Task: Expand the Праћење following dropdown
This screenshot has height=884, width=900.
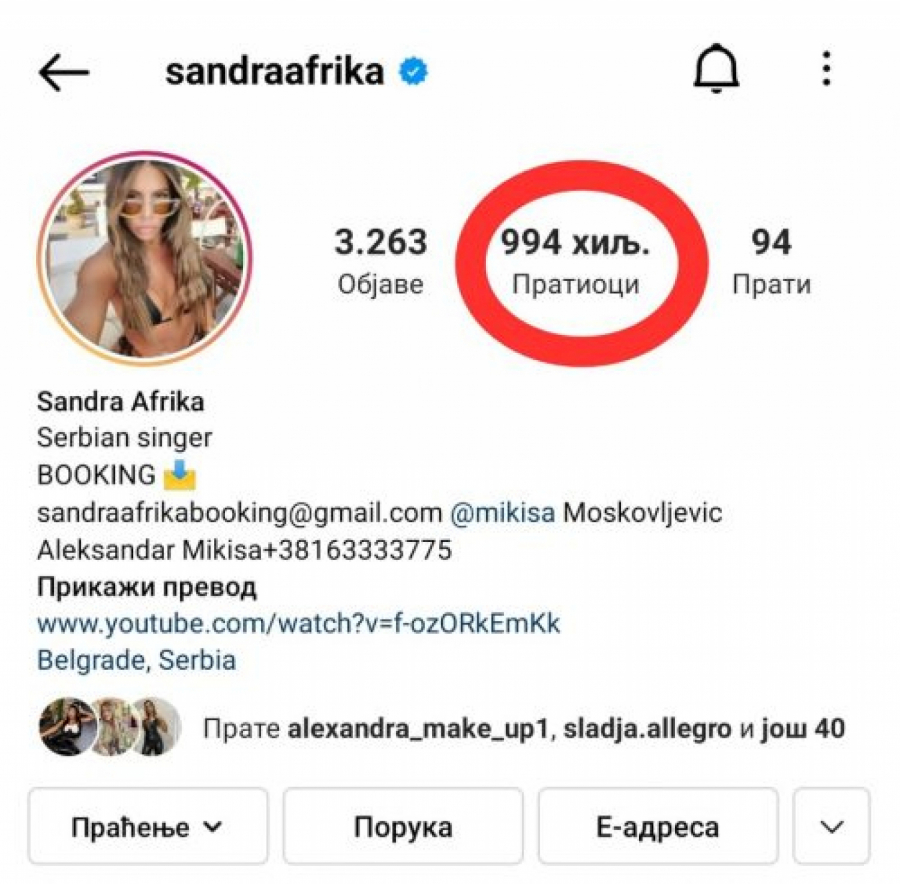Action: pyautogui.click(x=147, y=827)
